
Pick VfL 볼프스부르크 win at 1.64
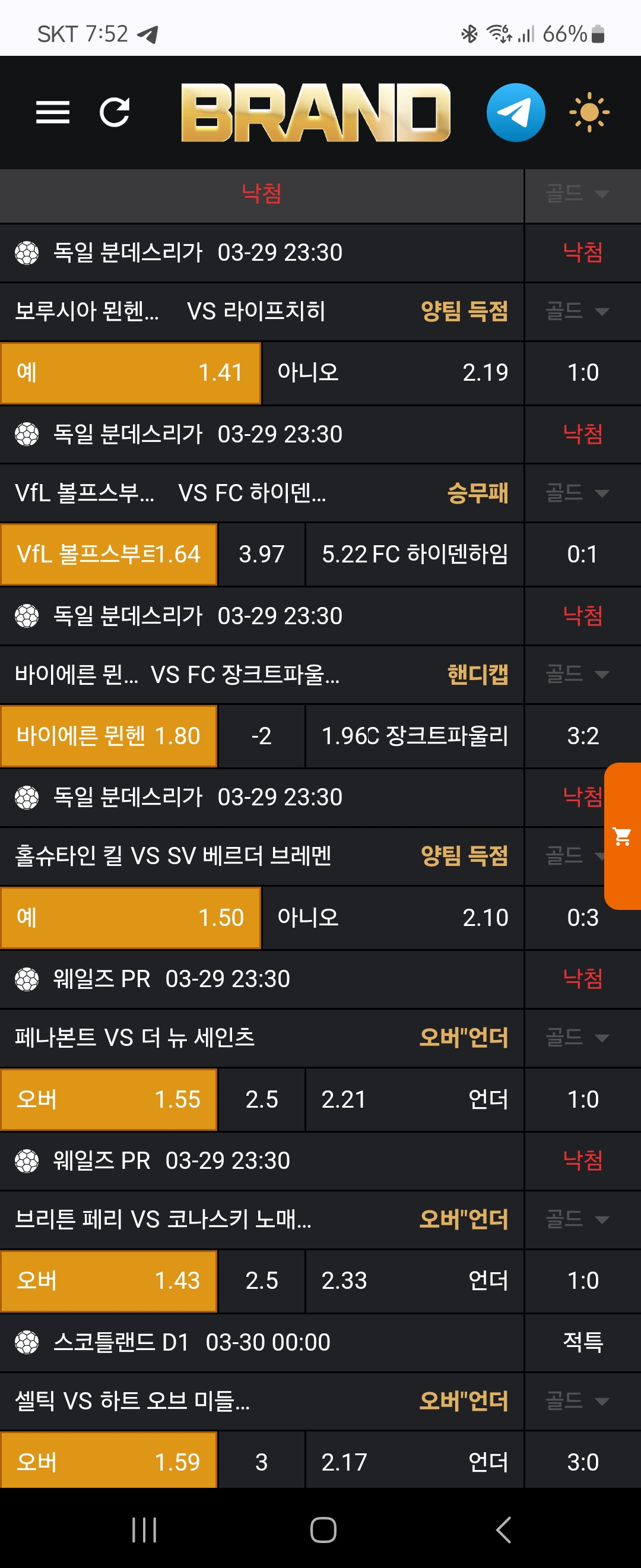[x=109, y=554]
